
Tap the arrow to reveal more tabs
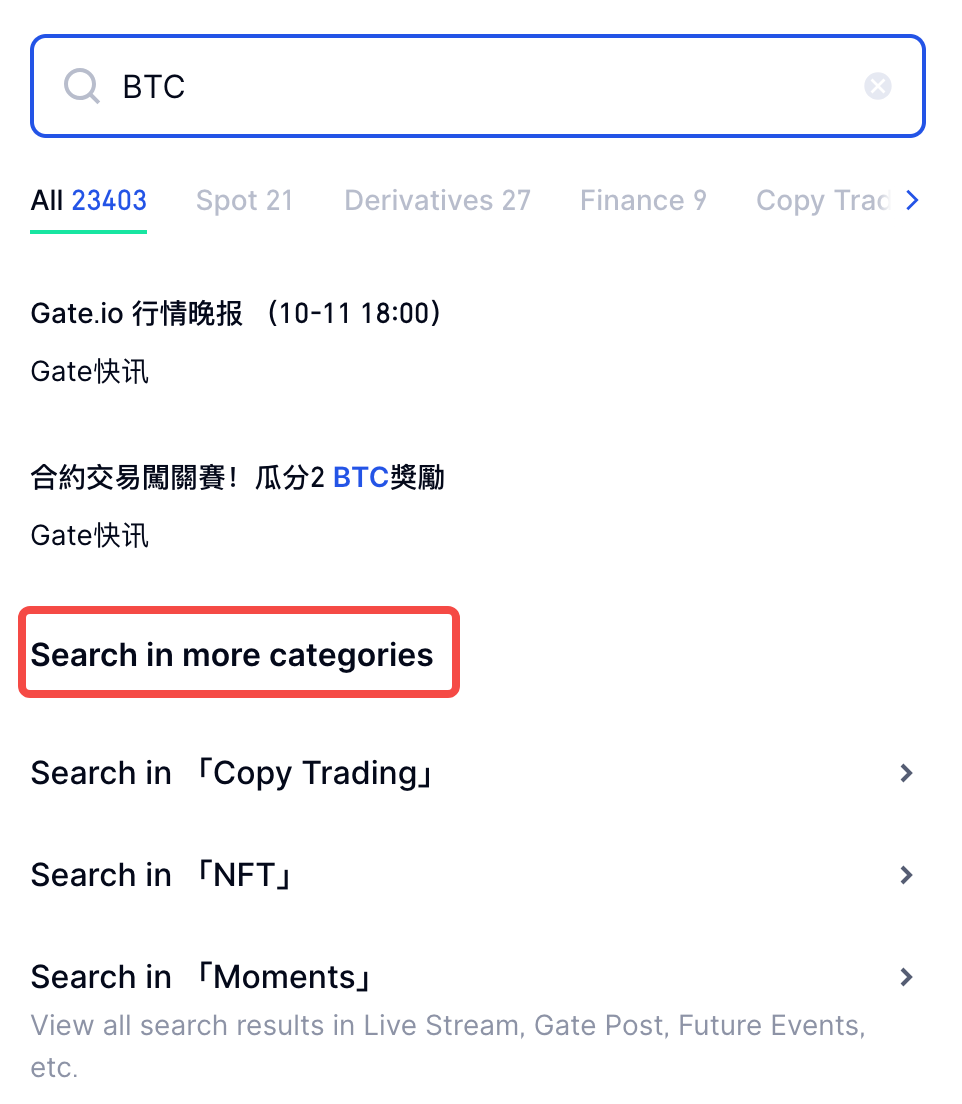click(x=911, y=201)
